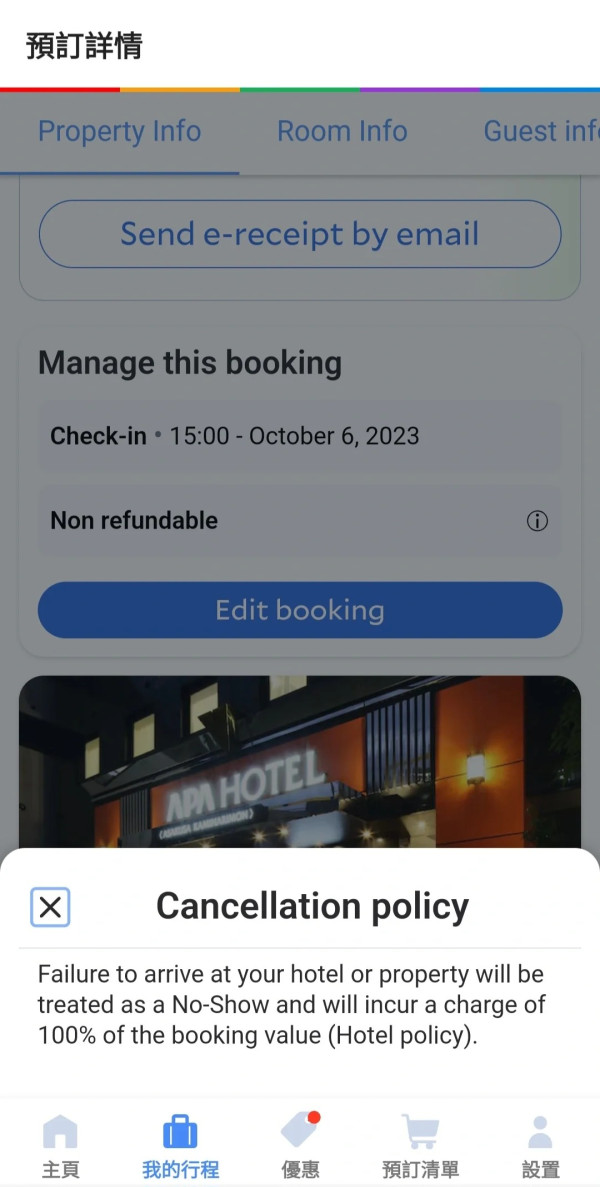
Task: Open the 設置 settings tab
Action: pyautogui.click(x=540, y=1146)
